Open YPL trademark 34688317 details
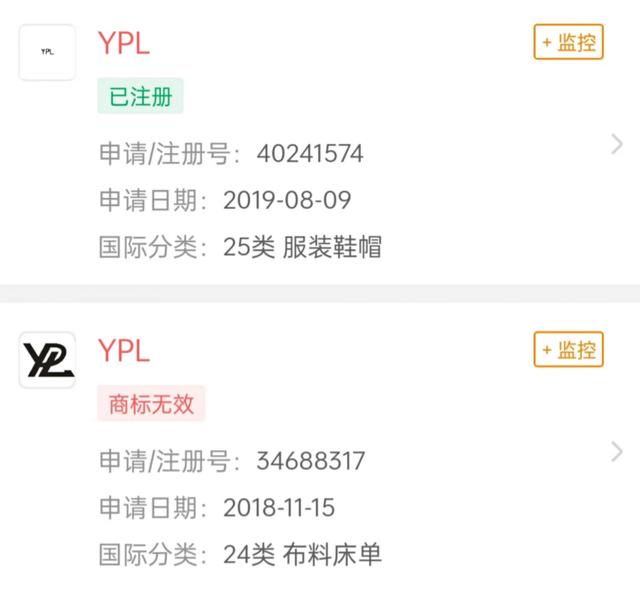 coord(617,452)
